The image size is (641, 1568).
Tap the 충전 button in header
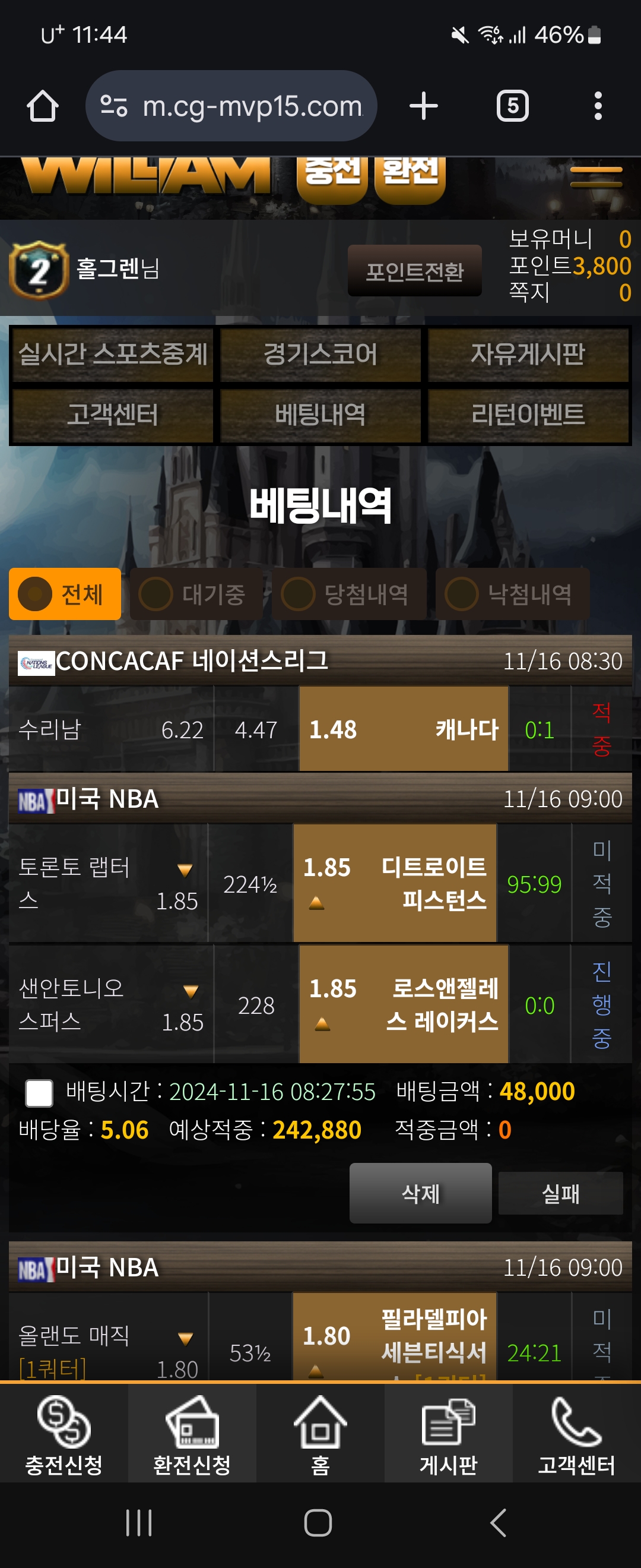click(332, 177)
